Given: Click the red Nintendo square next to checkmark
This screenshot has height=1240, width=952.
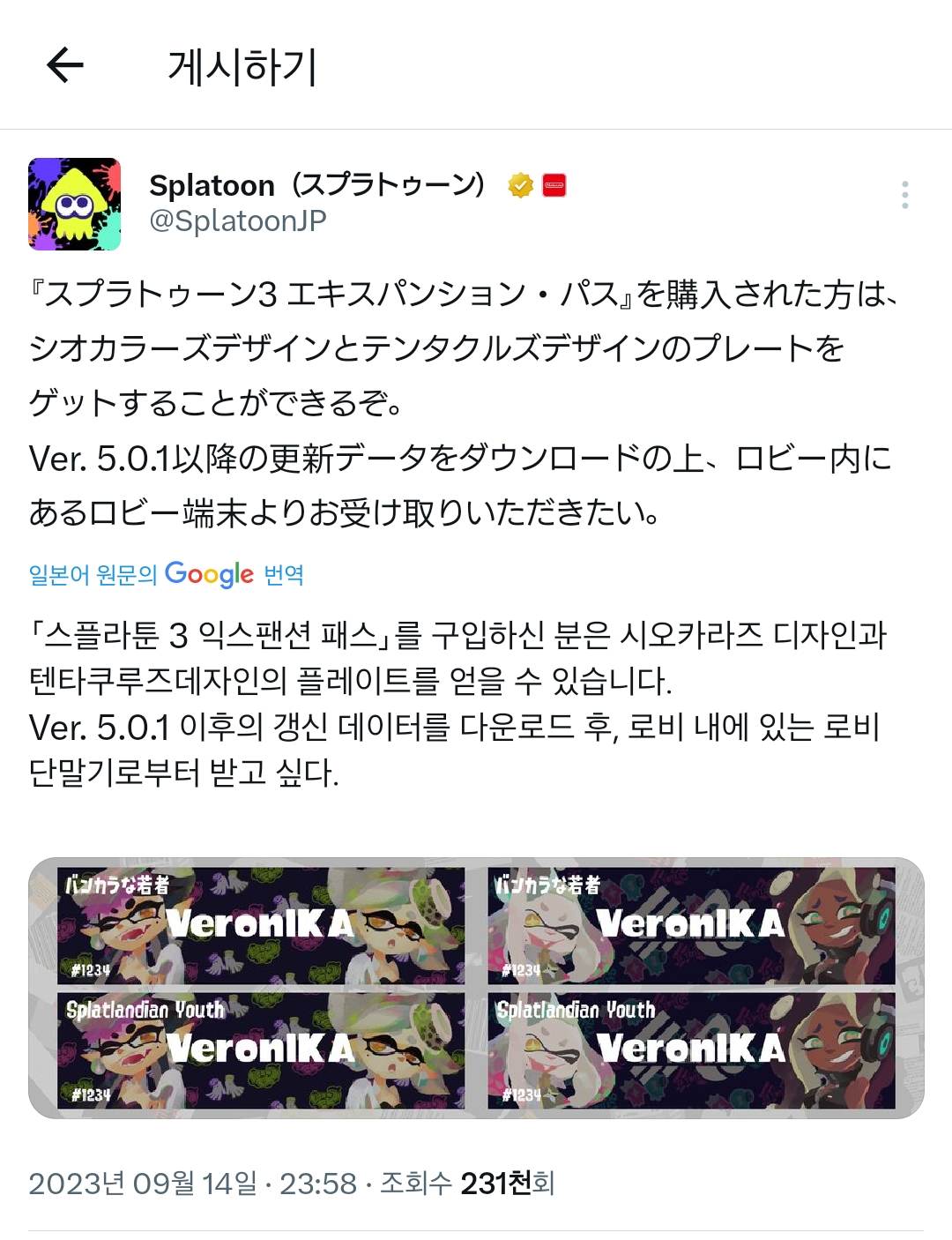Looking at the screenshot, I should (555, 185).
